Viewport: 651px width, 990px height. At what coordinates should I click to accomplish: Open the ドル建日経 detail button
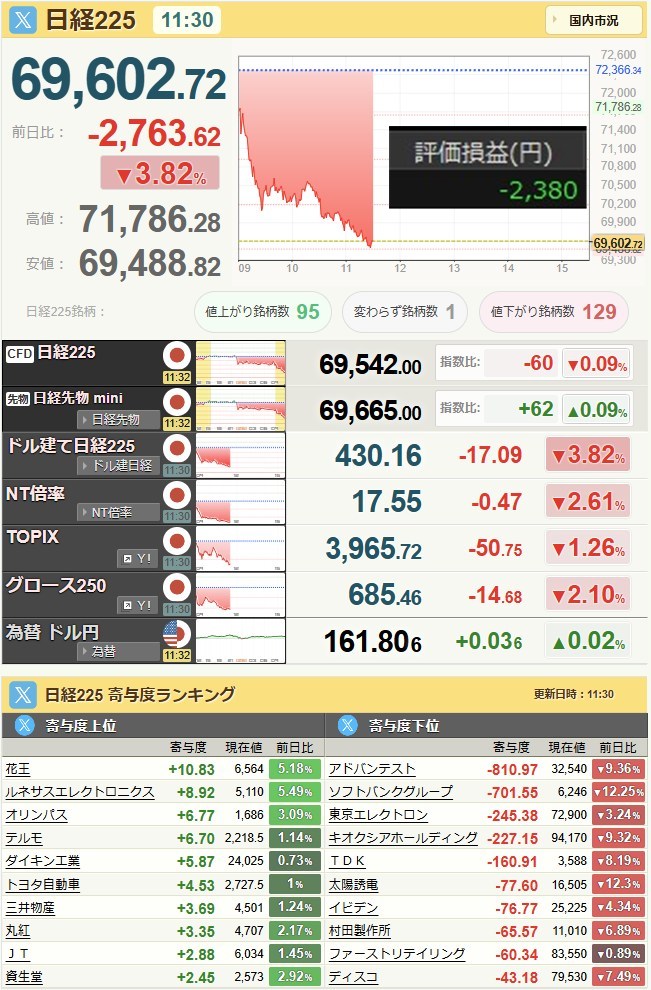[119, 466]
